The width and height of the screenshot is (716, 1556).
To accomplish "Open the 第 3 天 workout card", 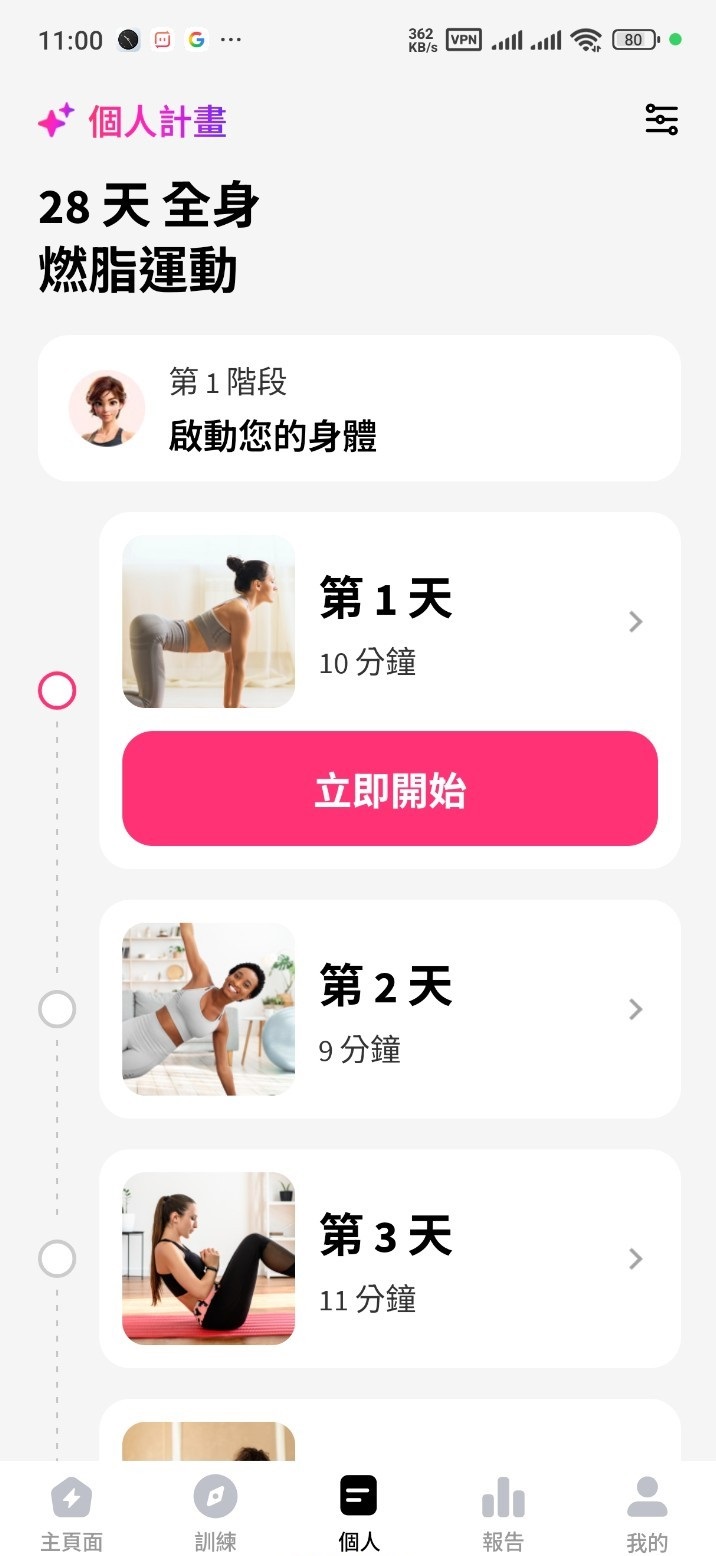I will (x=390, y=1258).
